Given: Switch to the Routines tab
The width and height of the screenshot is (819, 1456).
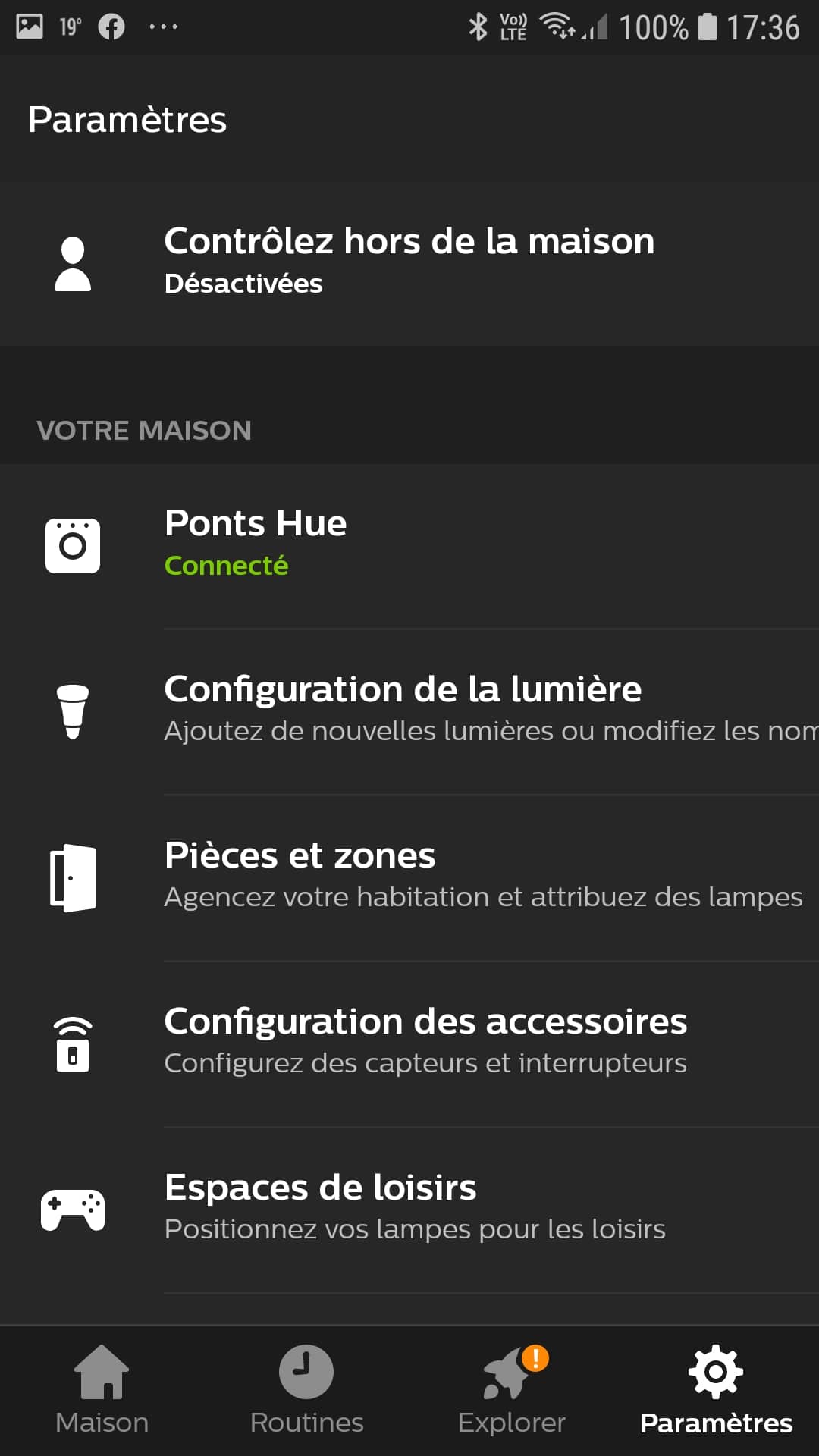Looking at the screenshot, I should [307, 1391].
